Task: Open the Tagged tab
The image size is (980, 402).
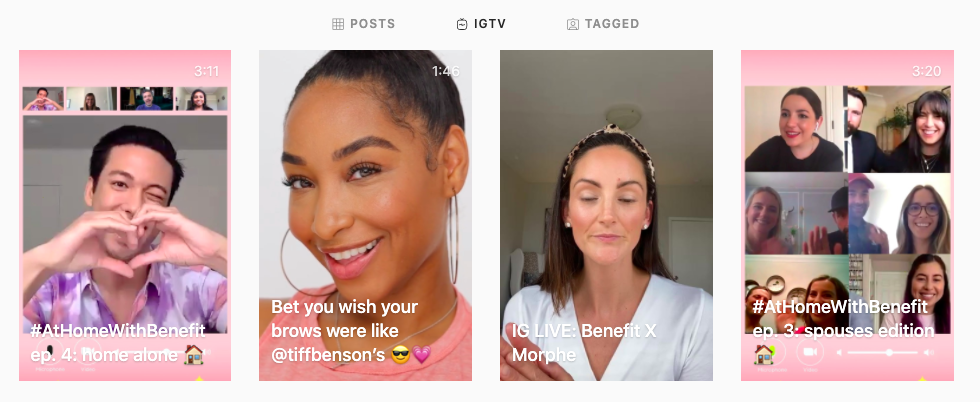Action: pos(602,24)
